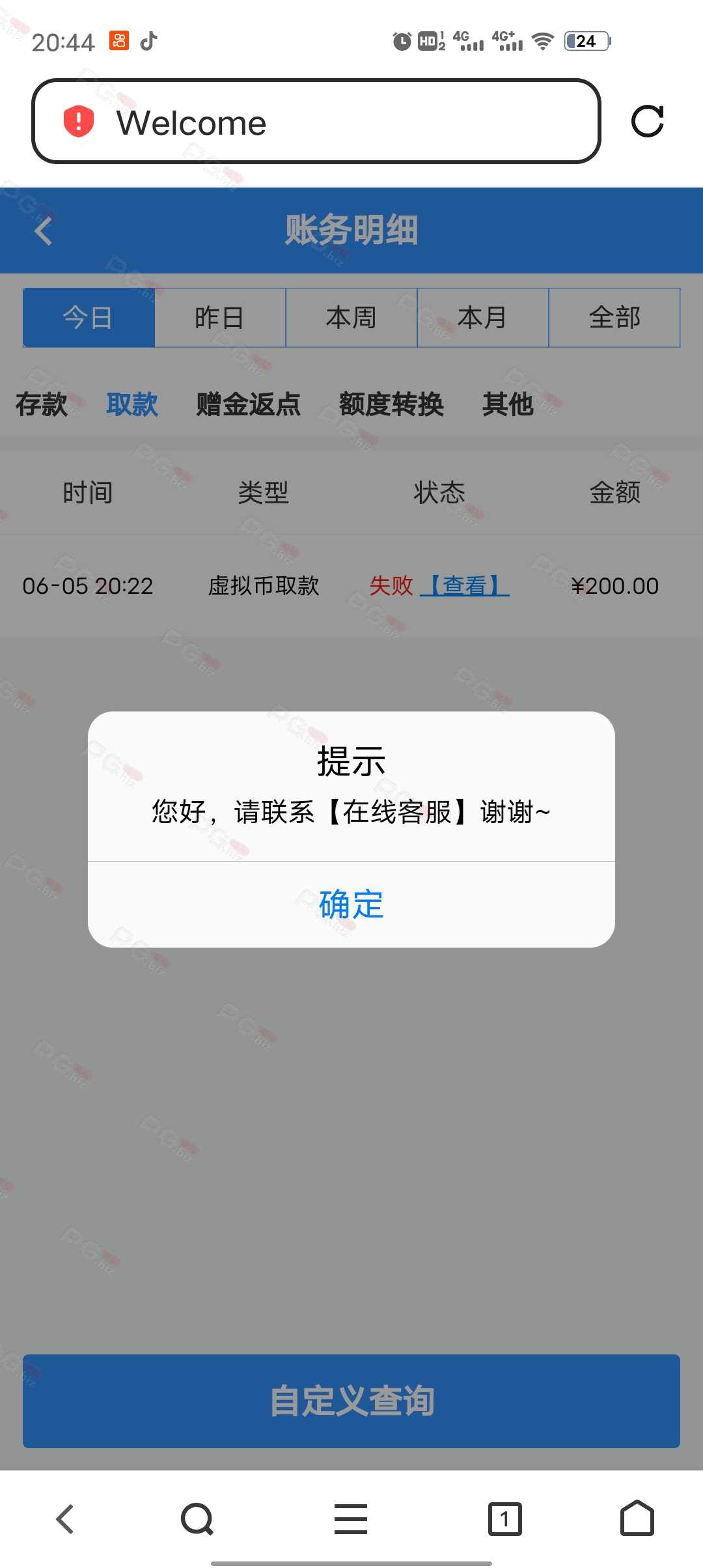Open the 赠金返点 category
The height and width of the screenshot is (1568, 703).
coord(248,404)
